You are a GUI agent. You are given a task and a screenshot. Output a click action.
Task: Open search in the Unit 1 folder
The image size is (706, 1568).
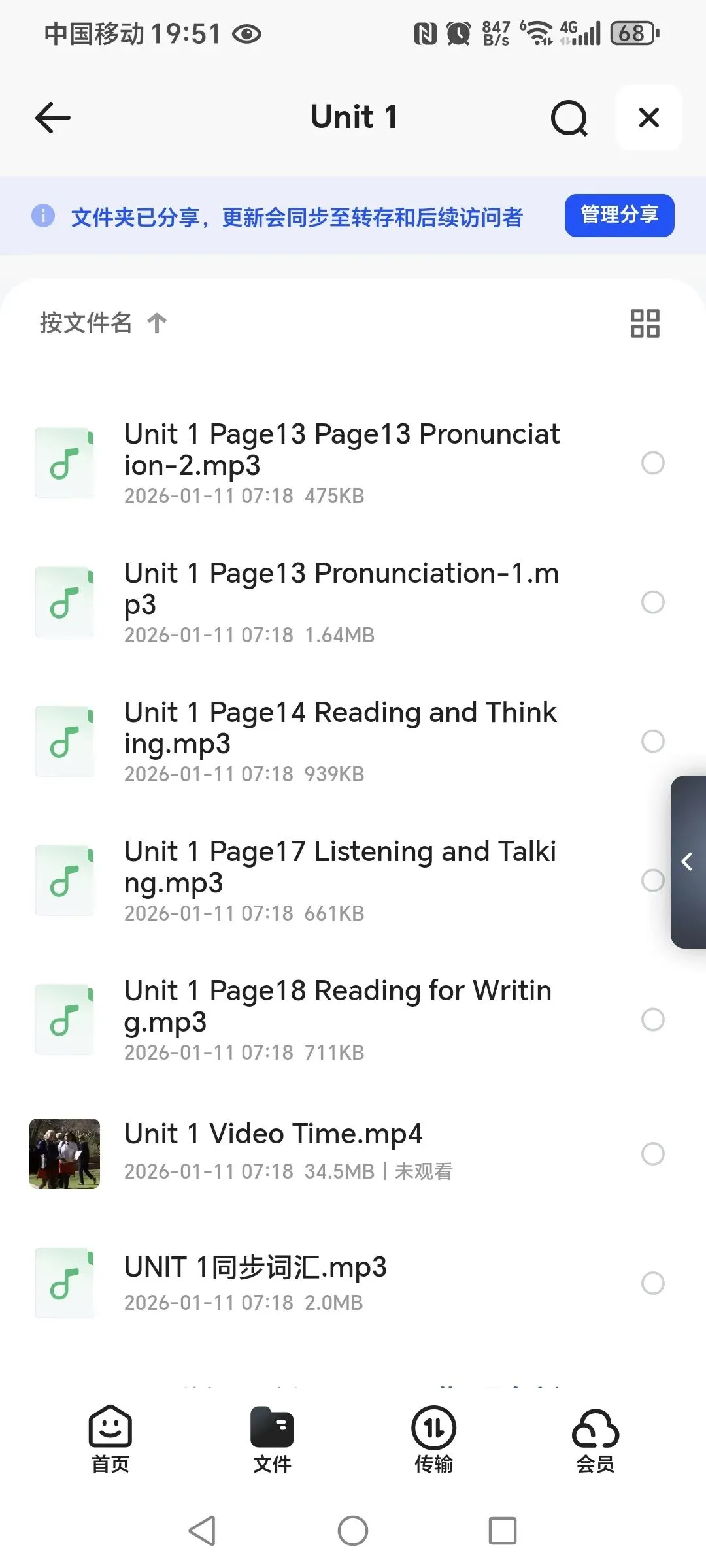click(569, 118)
